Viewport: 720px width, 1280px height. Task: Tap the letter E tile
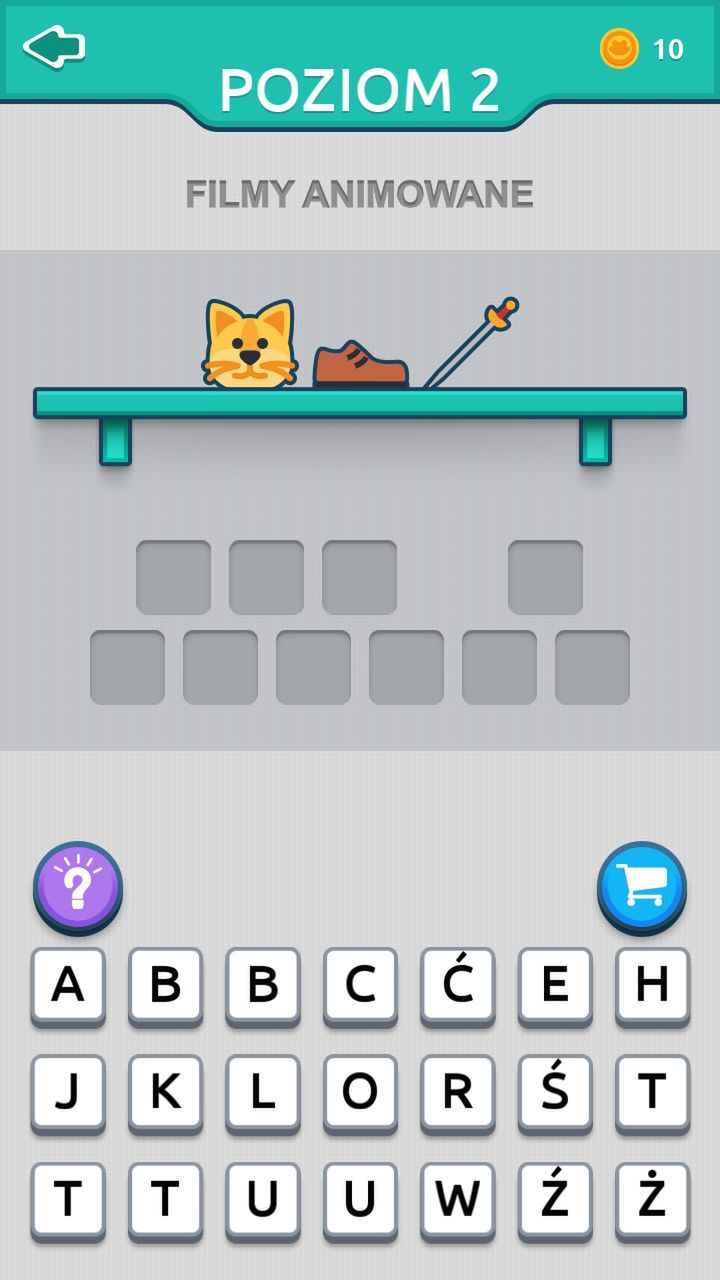point(555,986)
